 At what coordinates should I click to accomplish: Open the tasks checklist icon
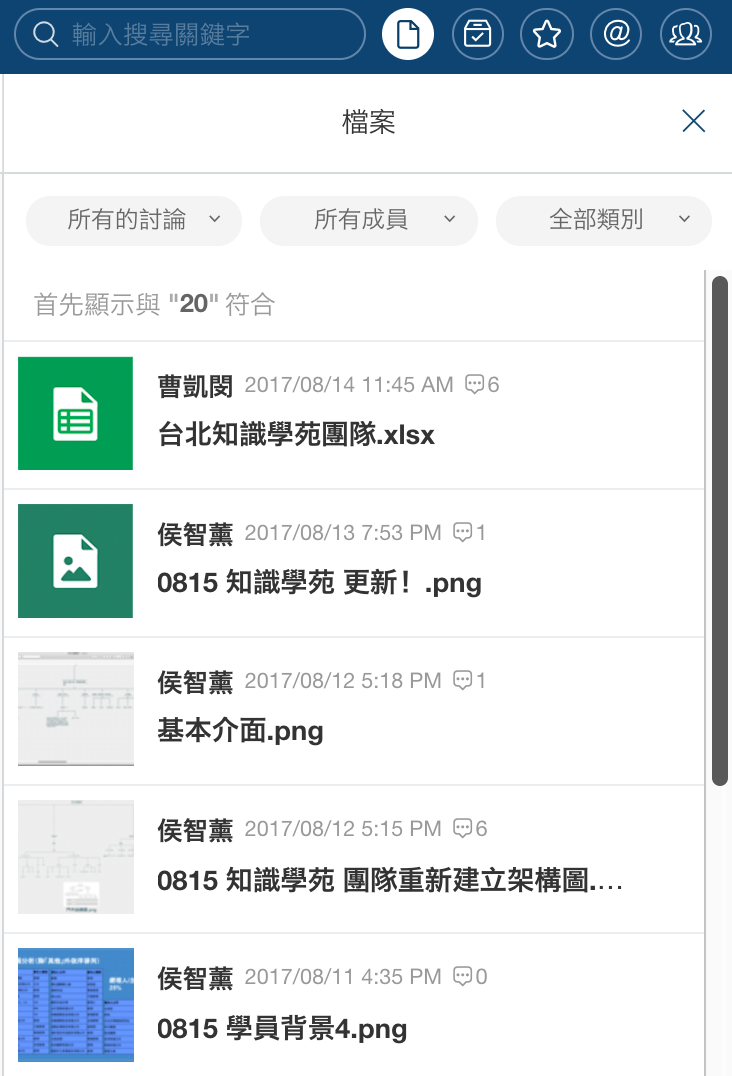click(478, 35)
